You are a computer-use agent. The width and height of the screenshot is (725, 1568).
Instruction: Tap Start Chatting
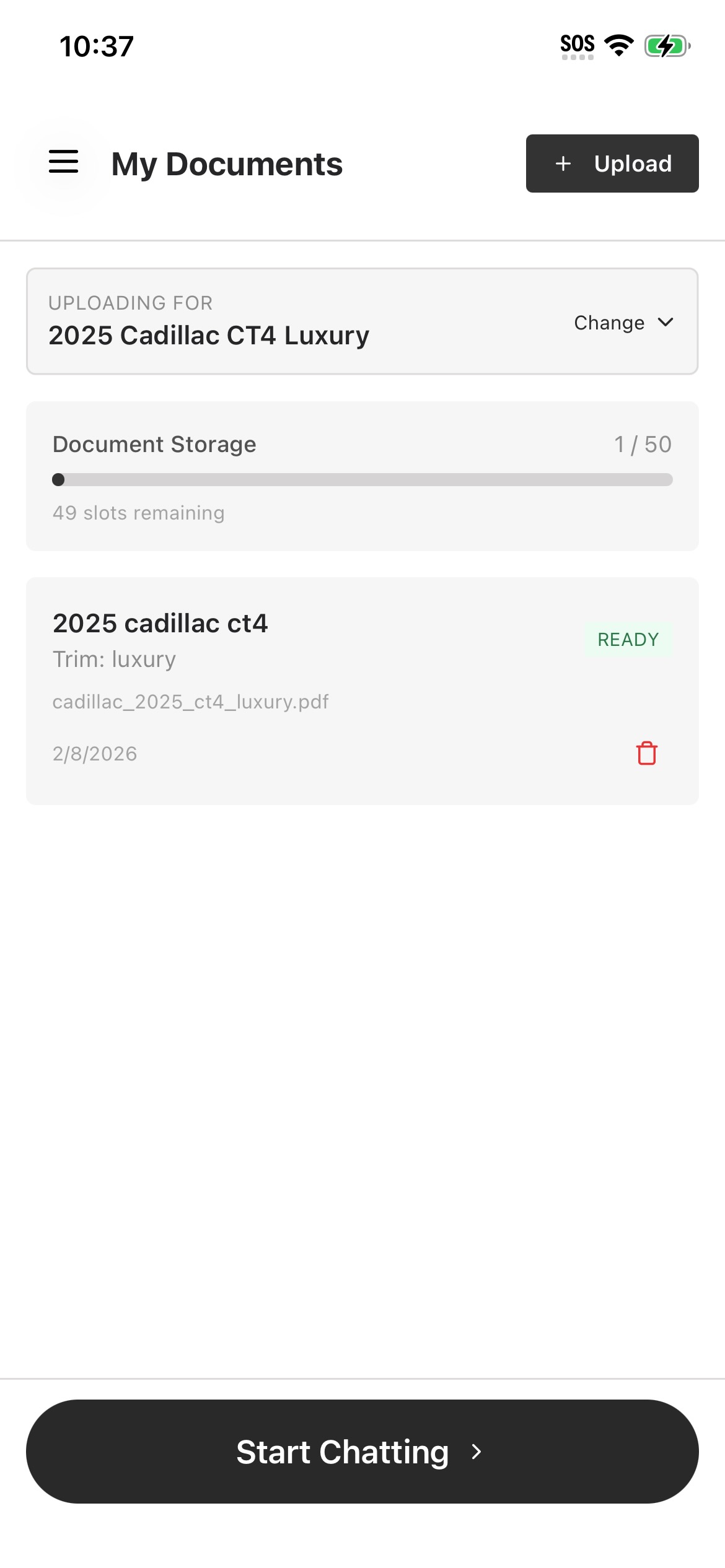tap(362, 1452)
